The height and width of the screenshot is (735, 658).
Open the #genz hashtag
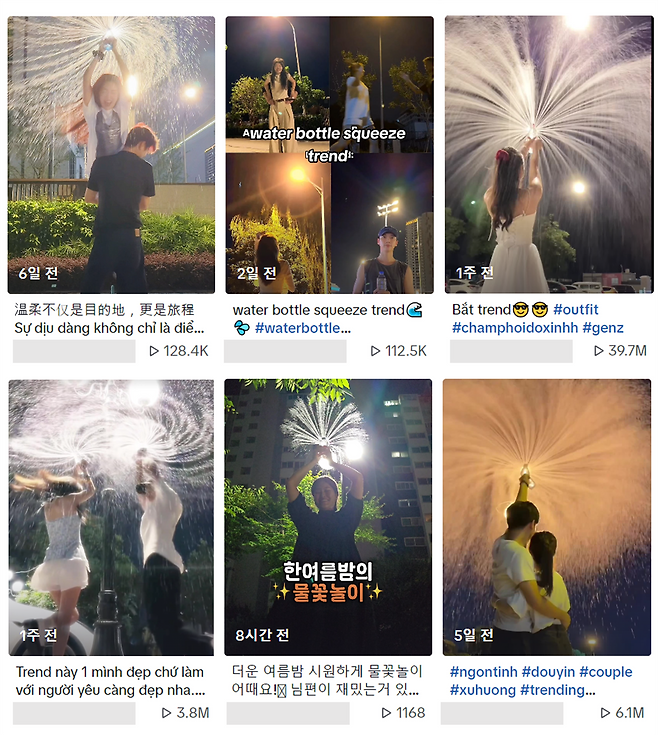pos(602,328)
